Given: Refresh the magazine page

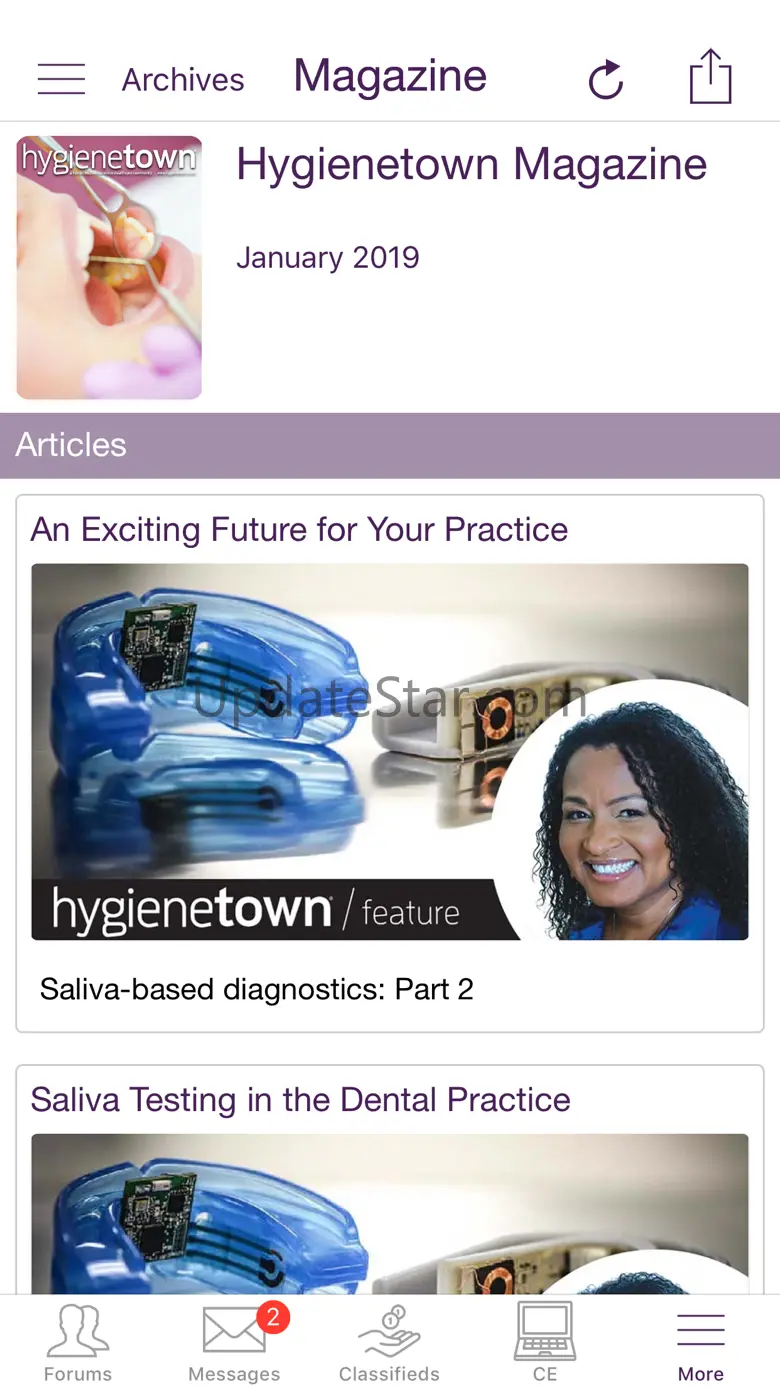Looking at the screenshot, I should (x=605, y=80).
